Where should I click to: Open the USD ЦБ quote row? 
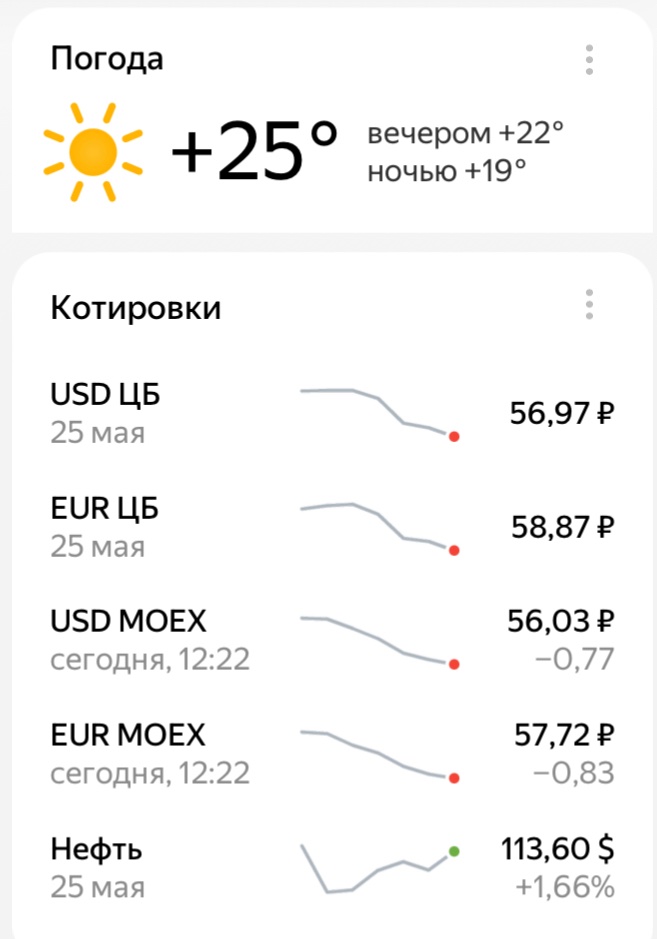pyautogui.click(x=330, y=414)
